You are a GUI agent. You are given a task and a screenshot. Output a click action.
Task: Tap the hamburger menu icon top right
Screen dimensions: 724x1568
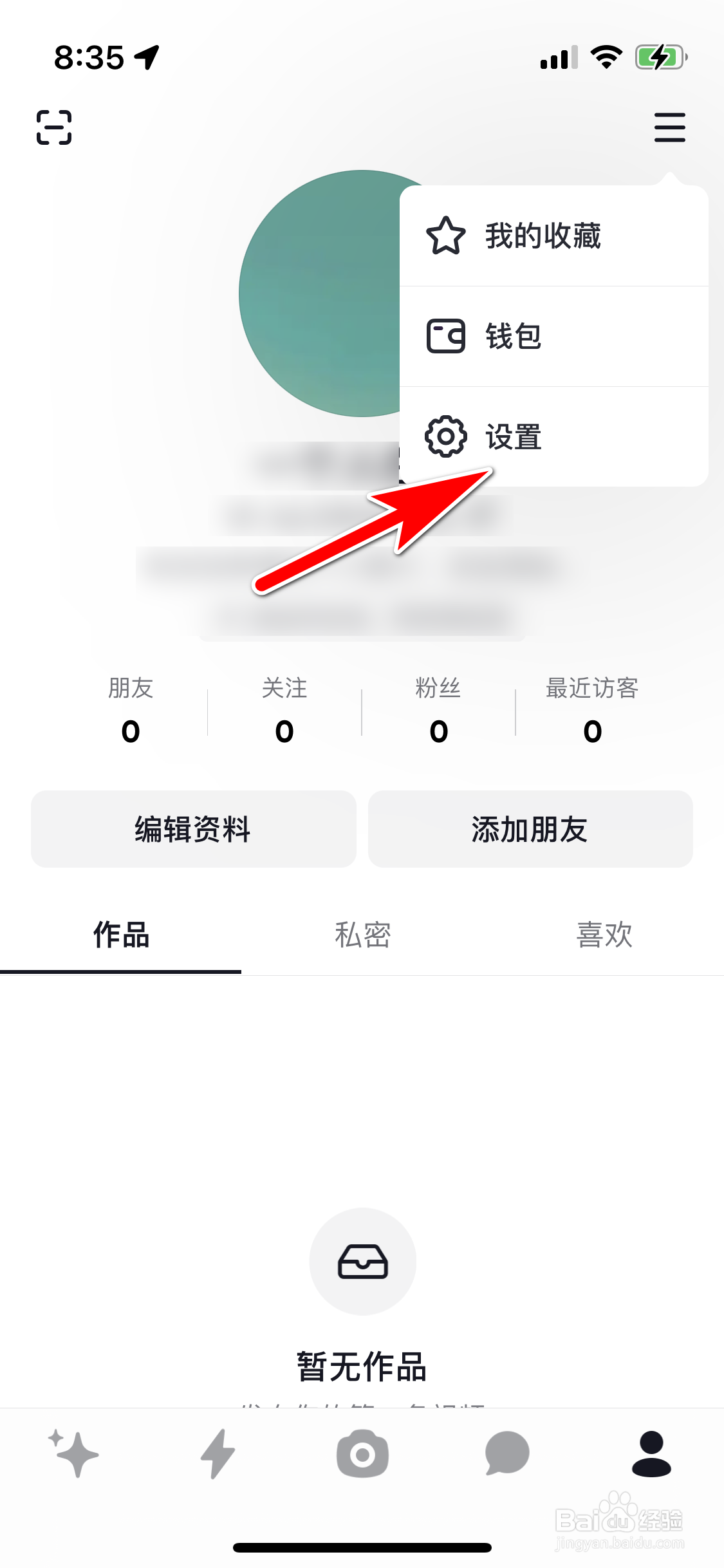[669, 127]
